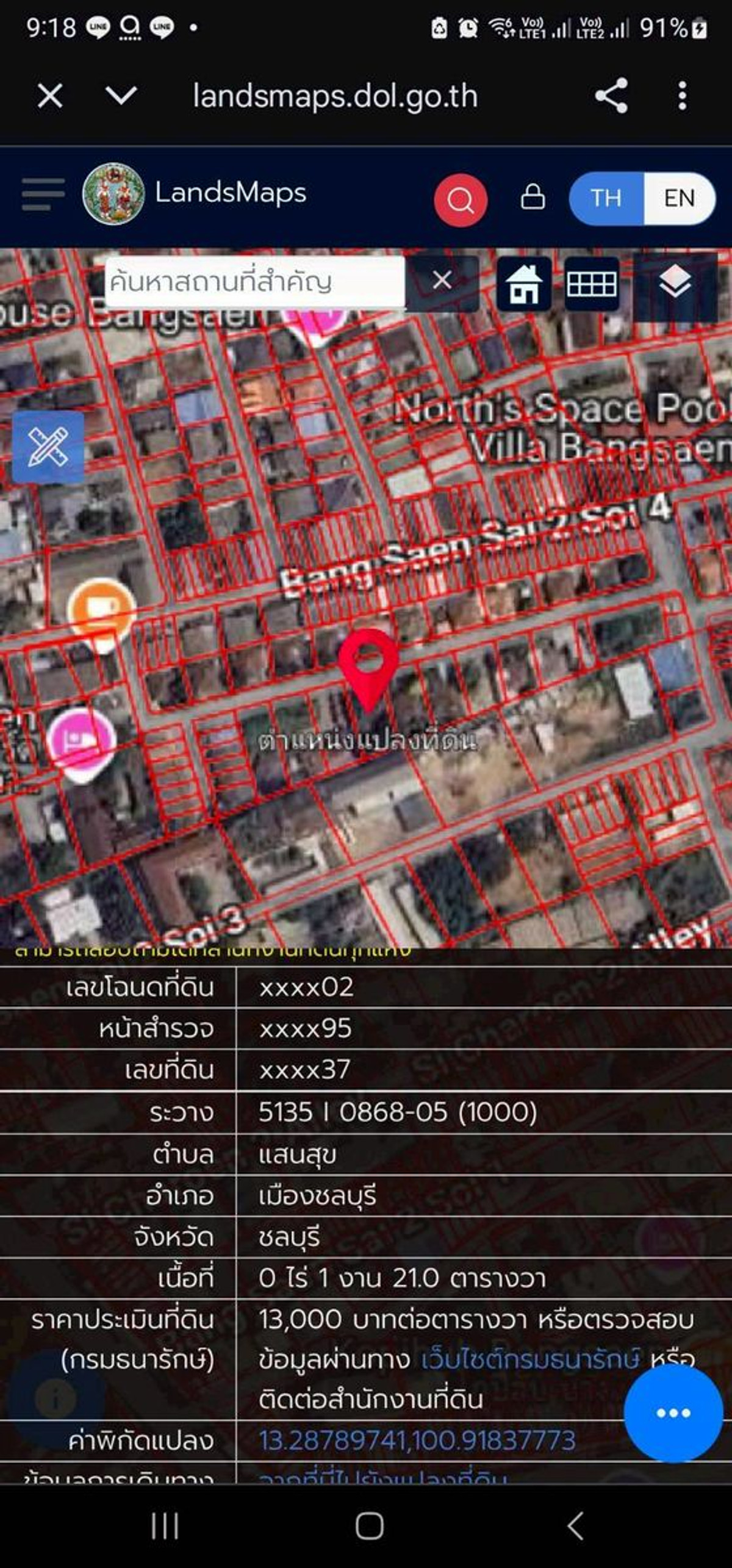Viewport: 732px width, 1568px height.
Task: Open the grid map tool
Action: pyautogui.click(x=591, y=284)
